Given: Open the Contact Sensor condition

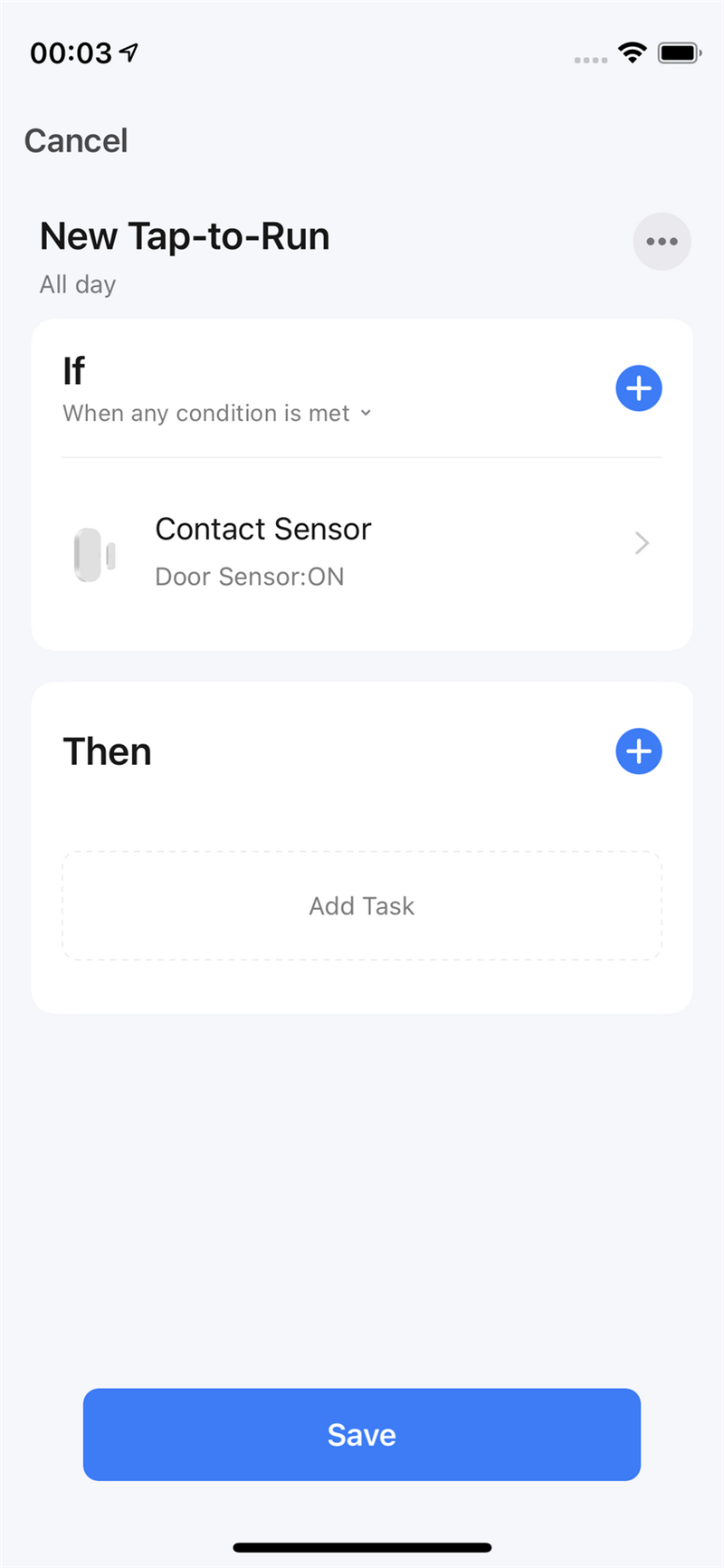Looking at the screenshot, I should tap(362, 551).
